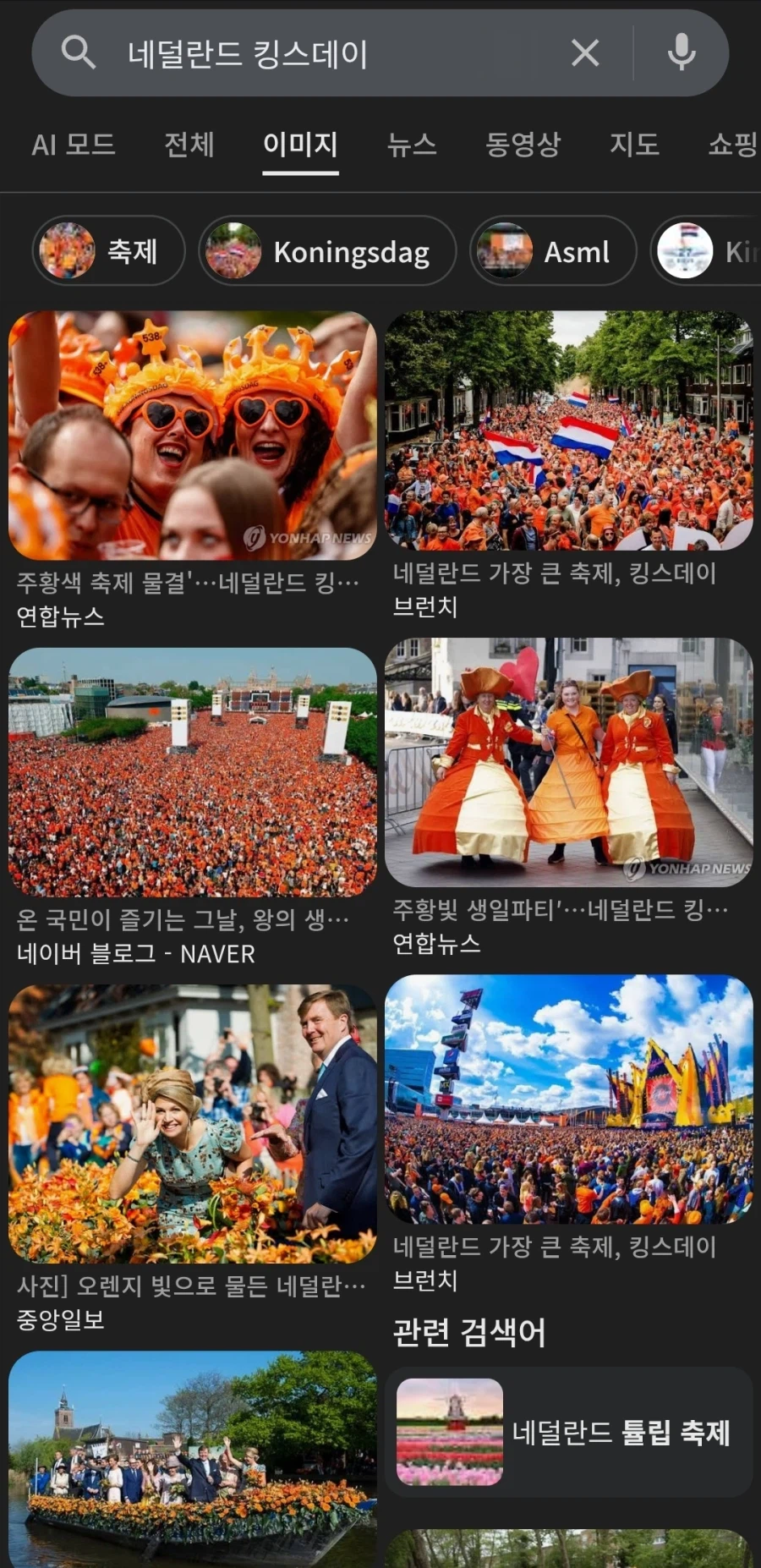
Task: Select the Asml filter chip
Action: click(x=553, y=251)
